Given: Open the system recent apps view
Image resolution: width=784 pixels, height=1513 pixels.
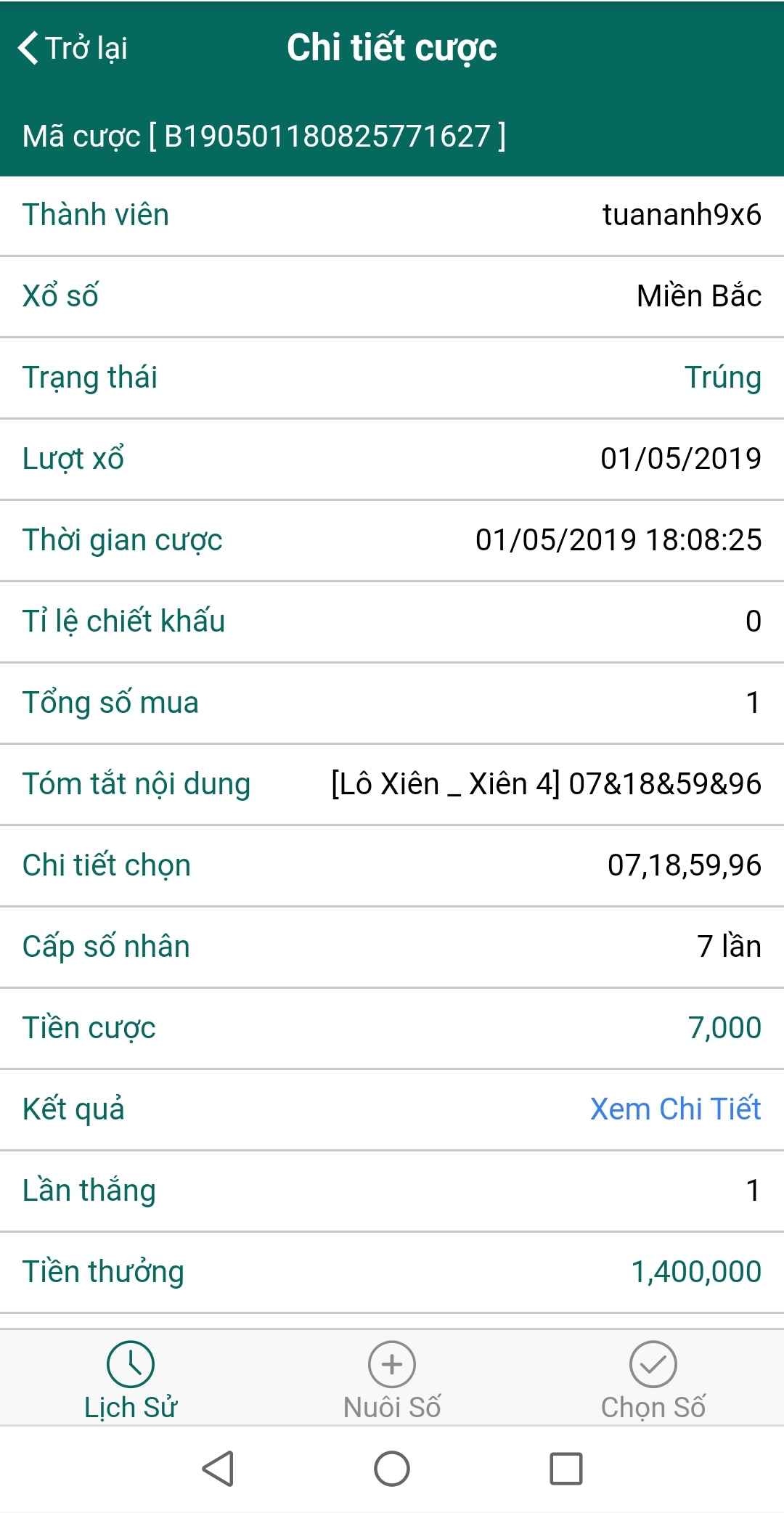Looking at the screenshot, I should pos(566,1469).
